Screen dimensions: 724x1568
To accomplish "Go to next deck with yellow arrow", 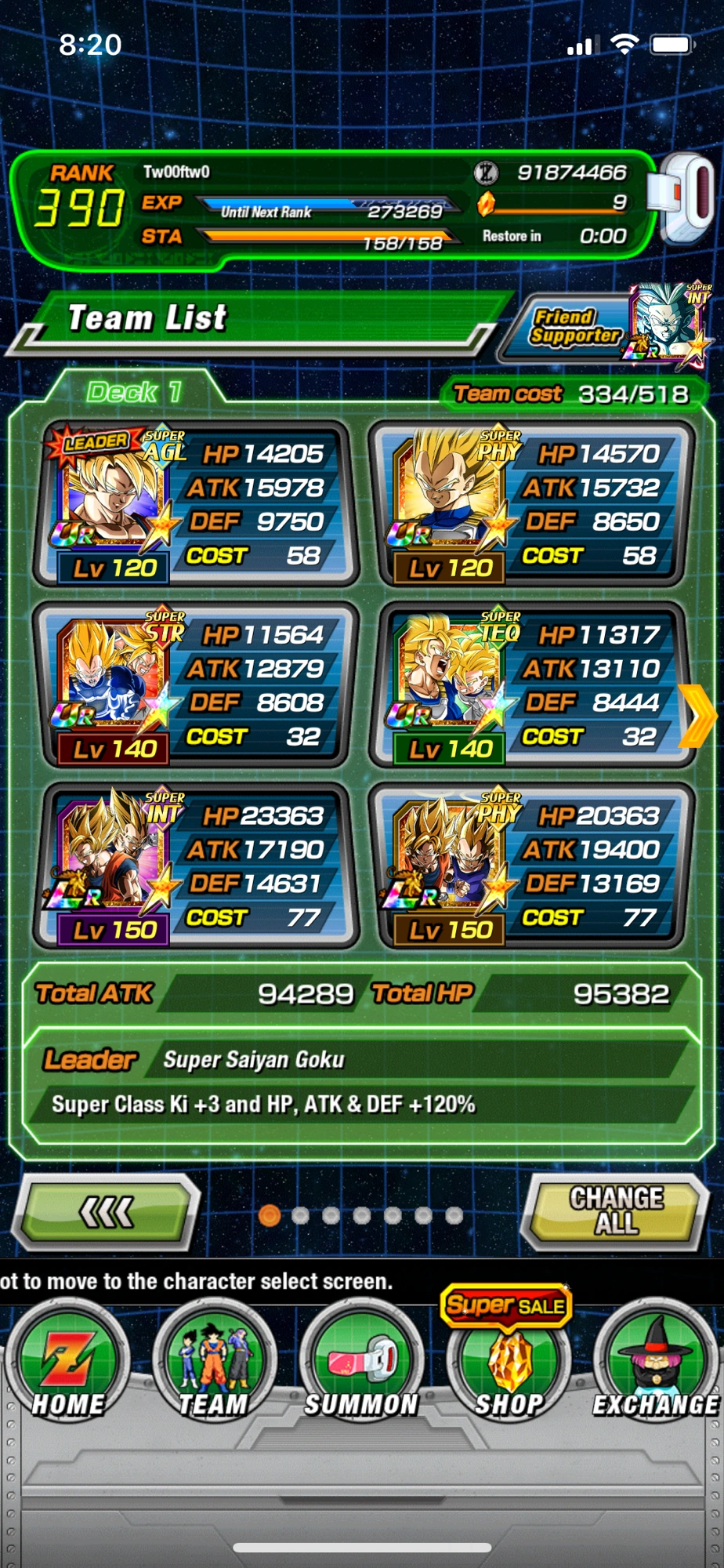I will (696, 715).
